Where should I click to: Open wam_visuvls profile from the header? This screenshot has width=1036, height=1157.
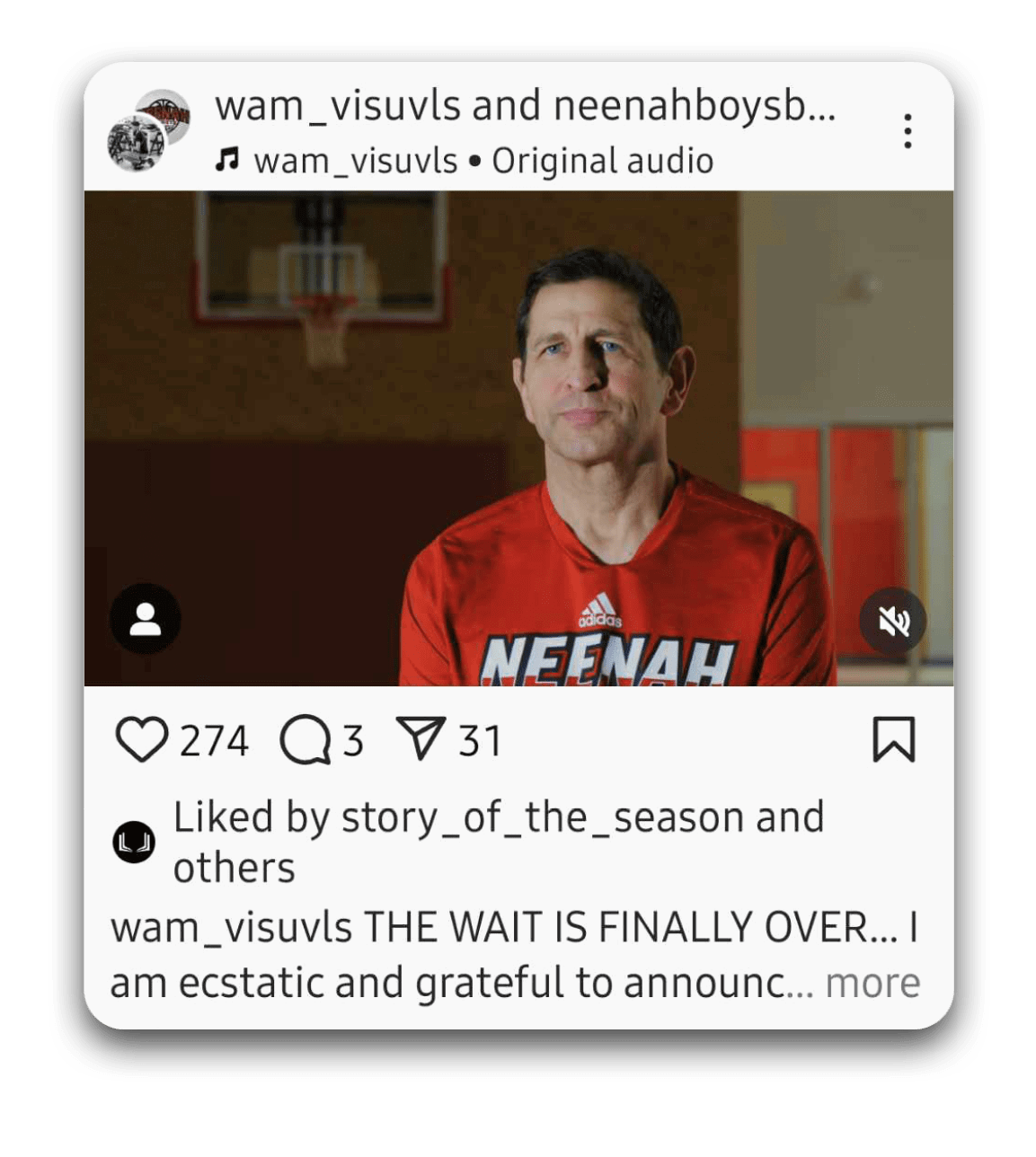339,106
